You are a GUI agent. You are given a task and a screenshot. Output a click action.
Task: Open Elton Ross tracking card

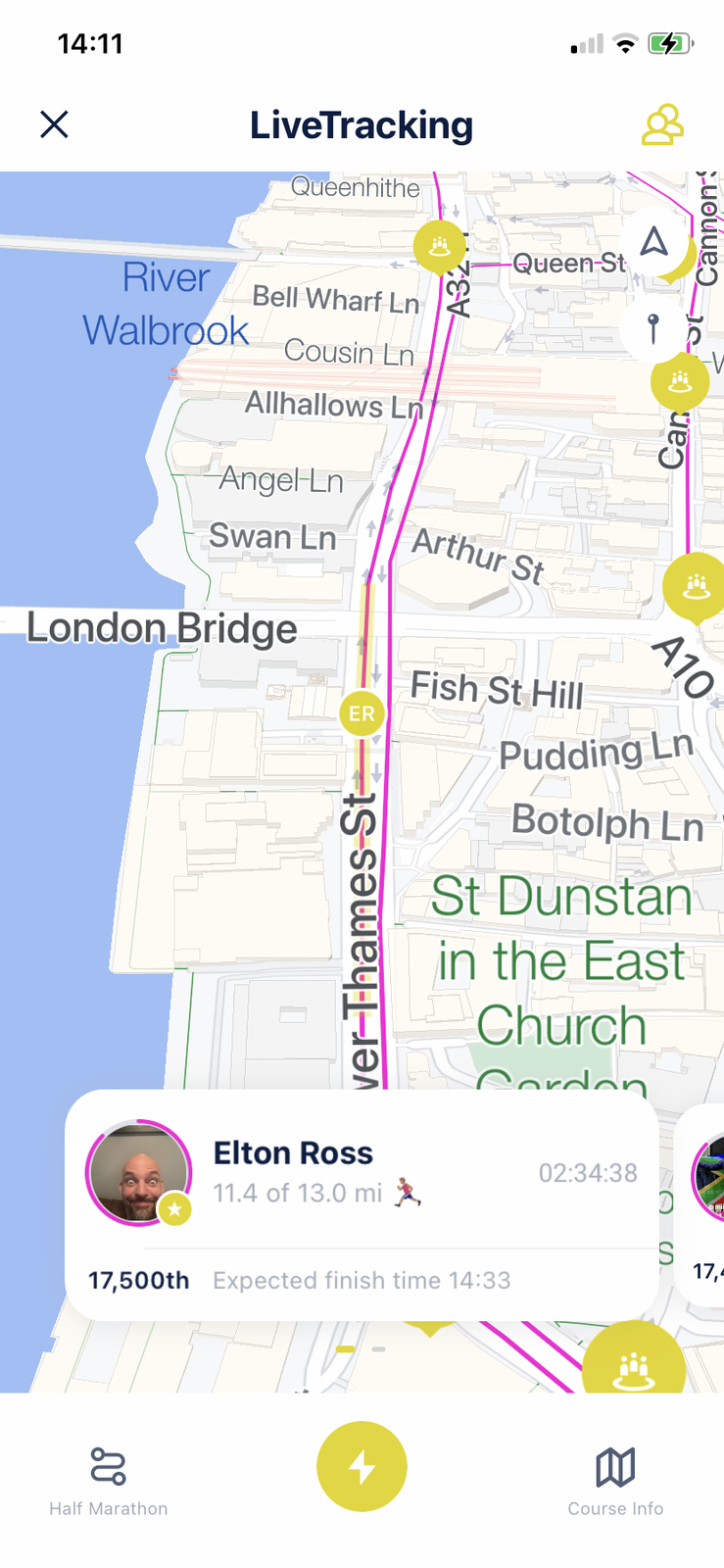pyautogui.click(x=362, y=1204)
